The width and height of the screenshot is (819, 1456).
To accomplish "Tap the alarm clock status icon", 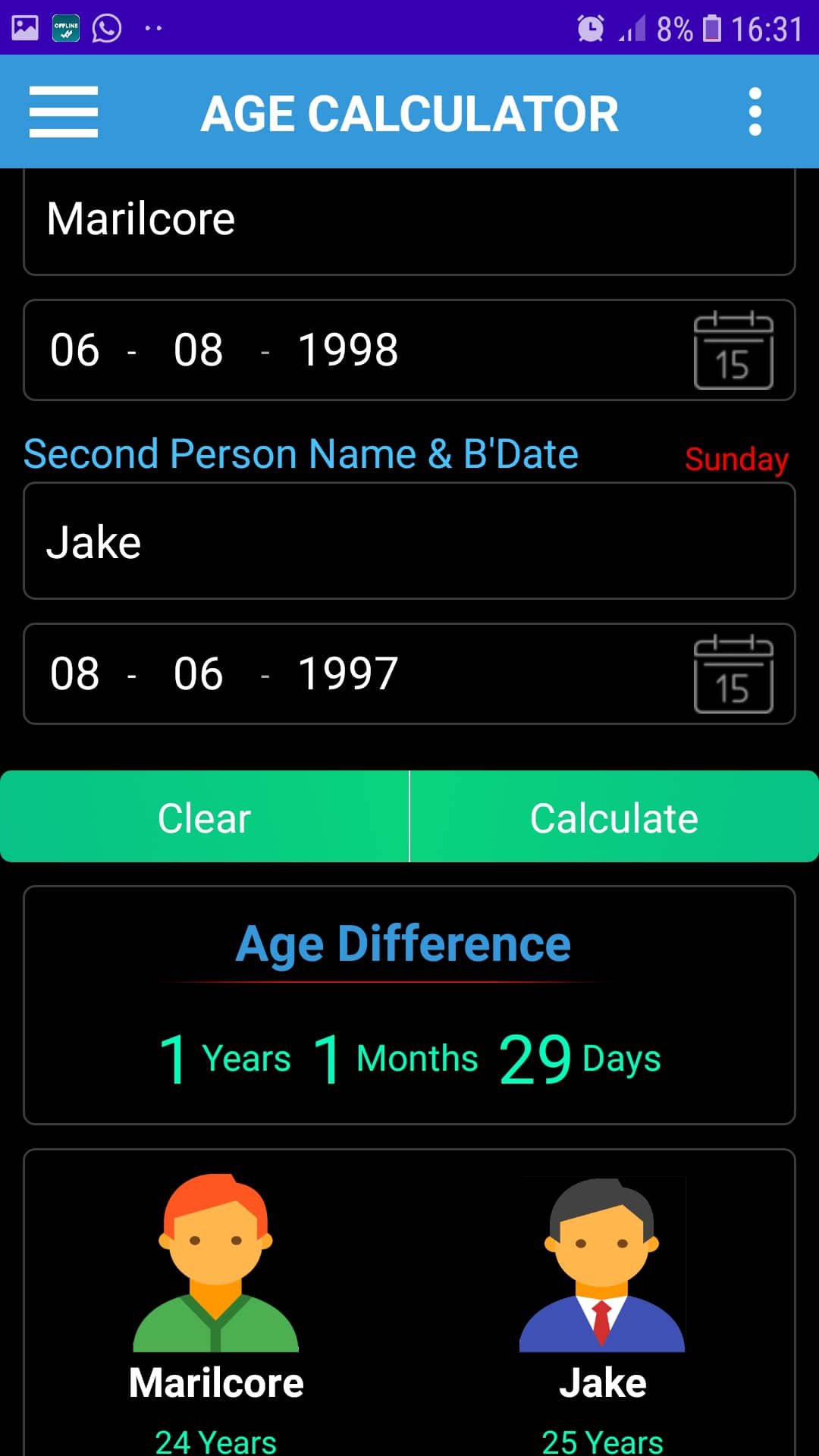I will click(591, 27).
